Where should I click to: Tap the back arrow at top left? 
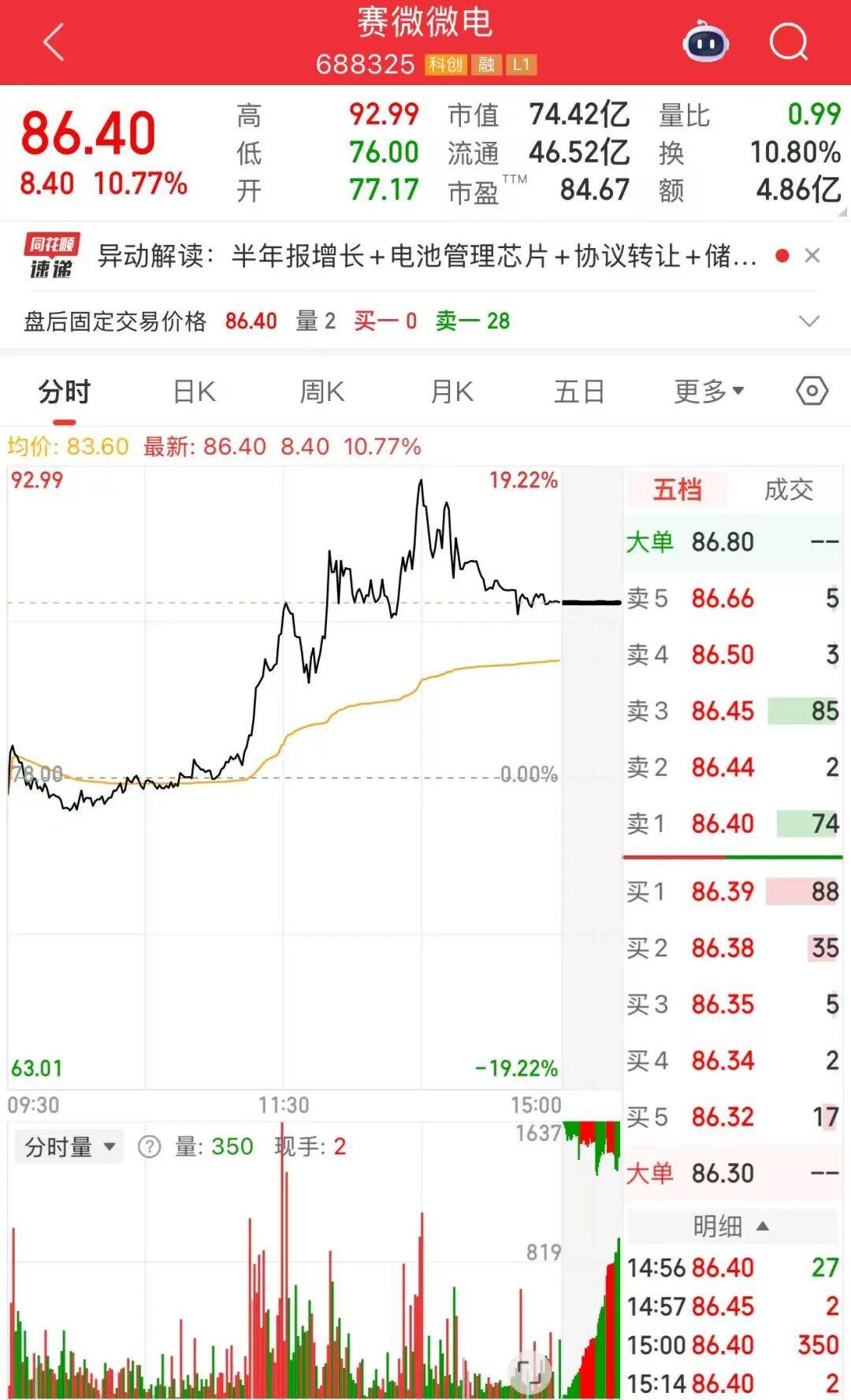coord(52,41)
